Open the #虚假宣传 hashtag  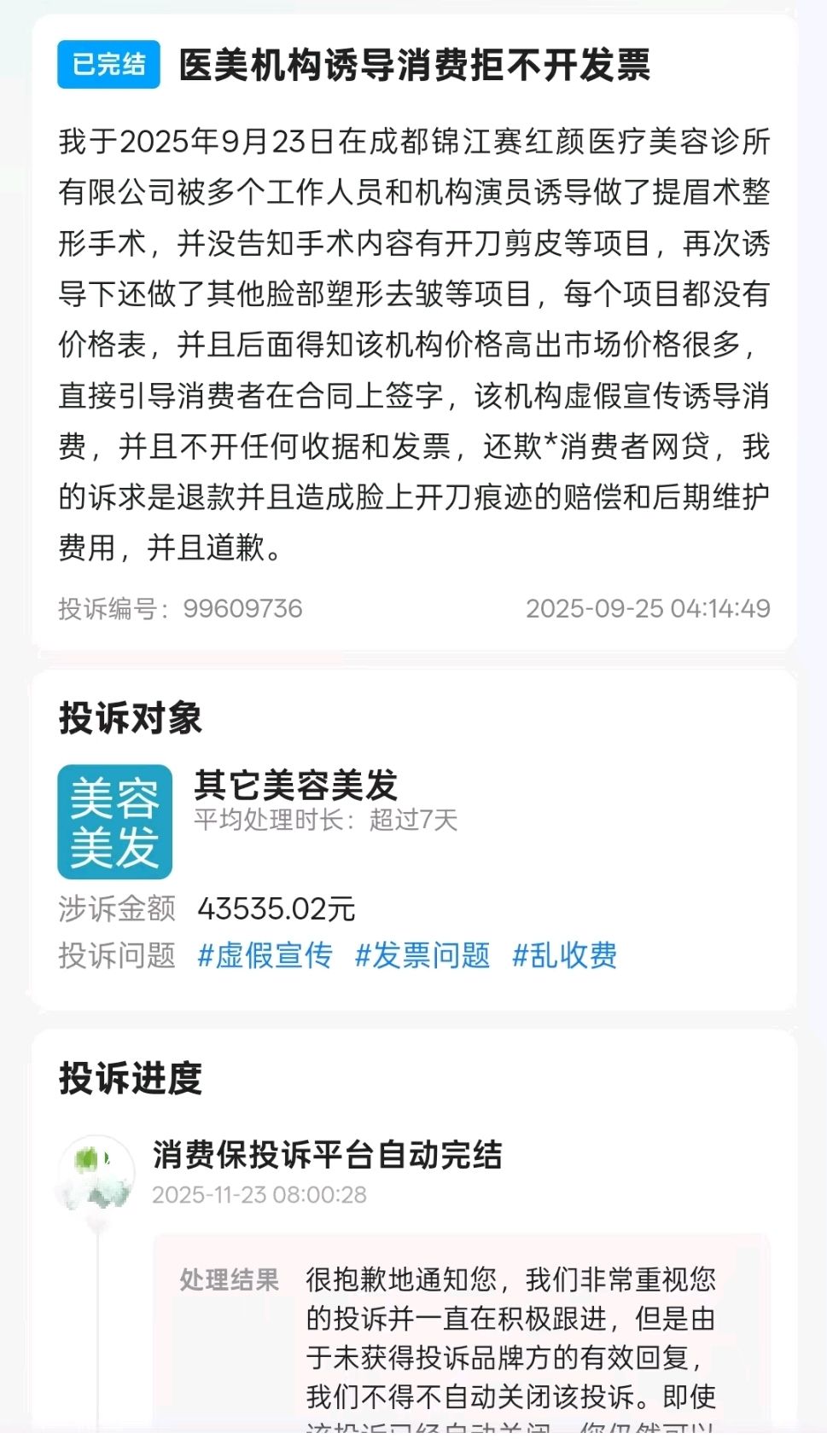click(x=265, y=955)
